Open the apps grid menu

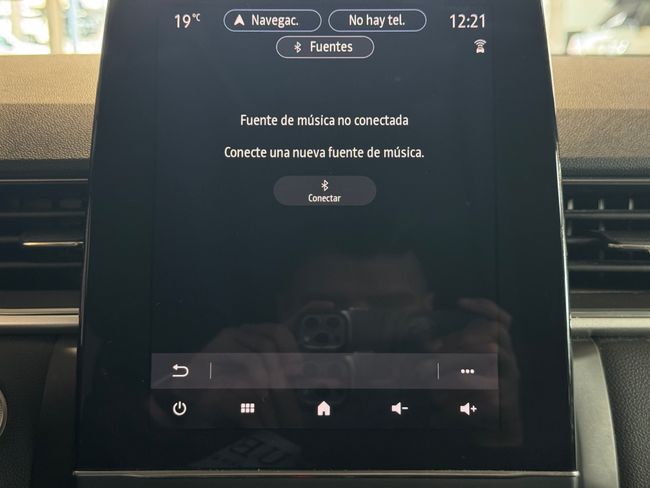(247, 408)
